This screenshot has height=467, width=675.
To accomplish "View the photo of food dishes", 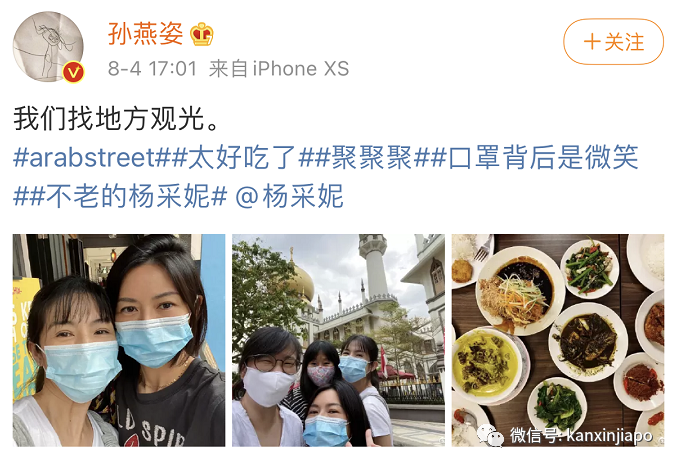I will pos(557,340).
